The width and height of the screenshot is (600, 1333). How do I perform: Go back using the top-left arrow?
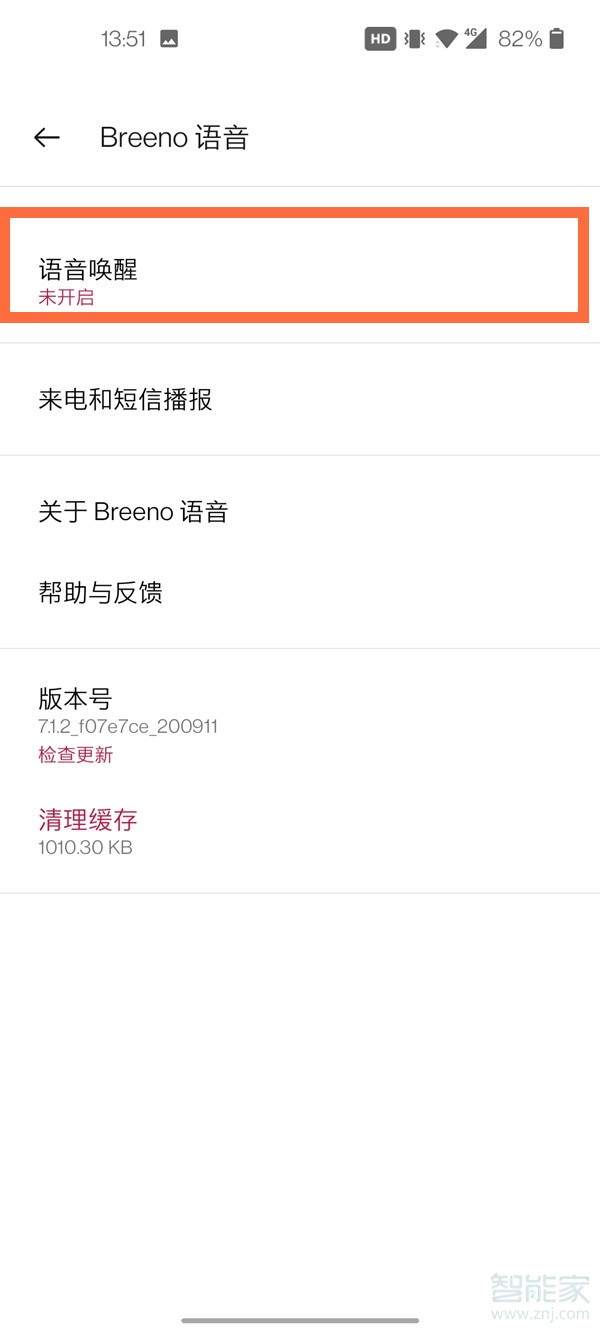coord(47,138)
